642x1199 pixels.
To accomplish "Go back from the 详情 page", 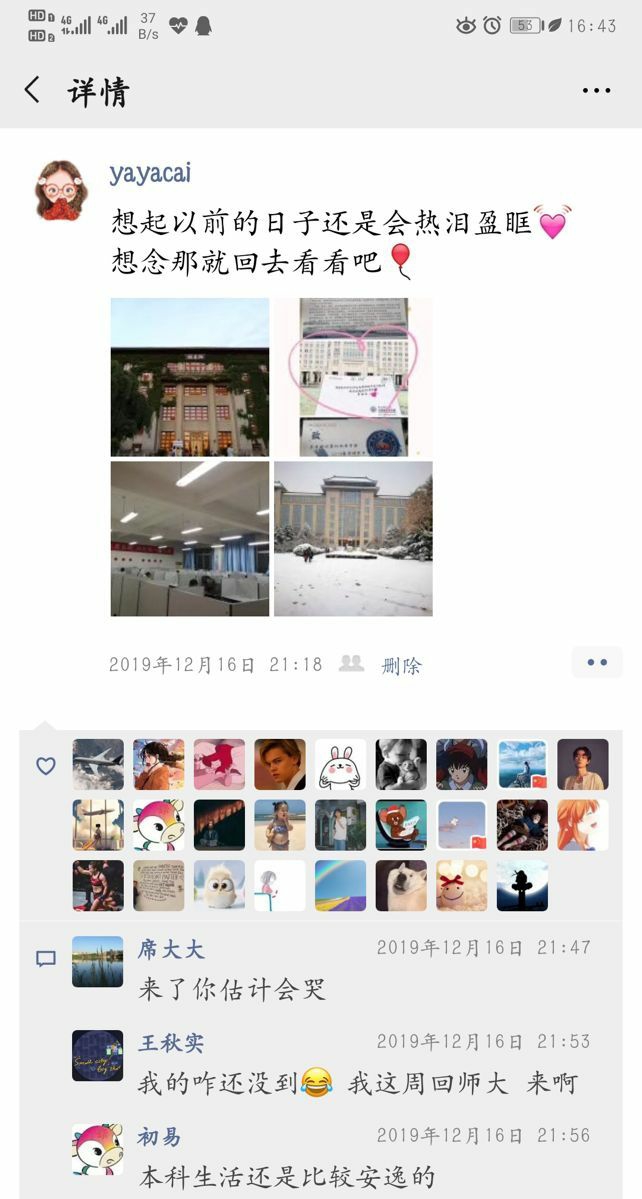I will tap(33, 91).
